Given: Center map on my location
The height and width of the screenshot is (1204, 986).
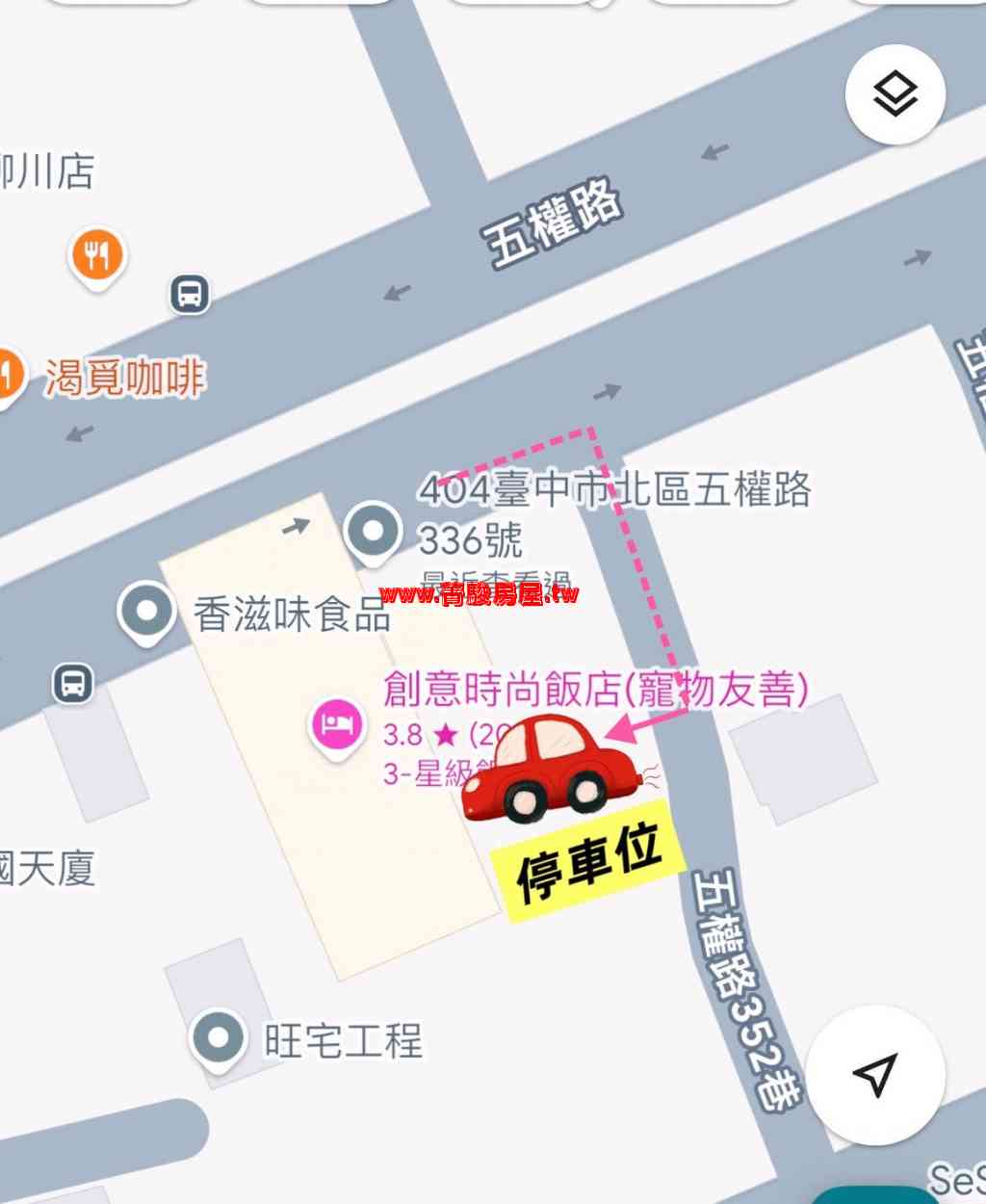Looking at the screenshot, I should coord(875,1074).
